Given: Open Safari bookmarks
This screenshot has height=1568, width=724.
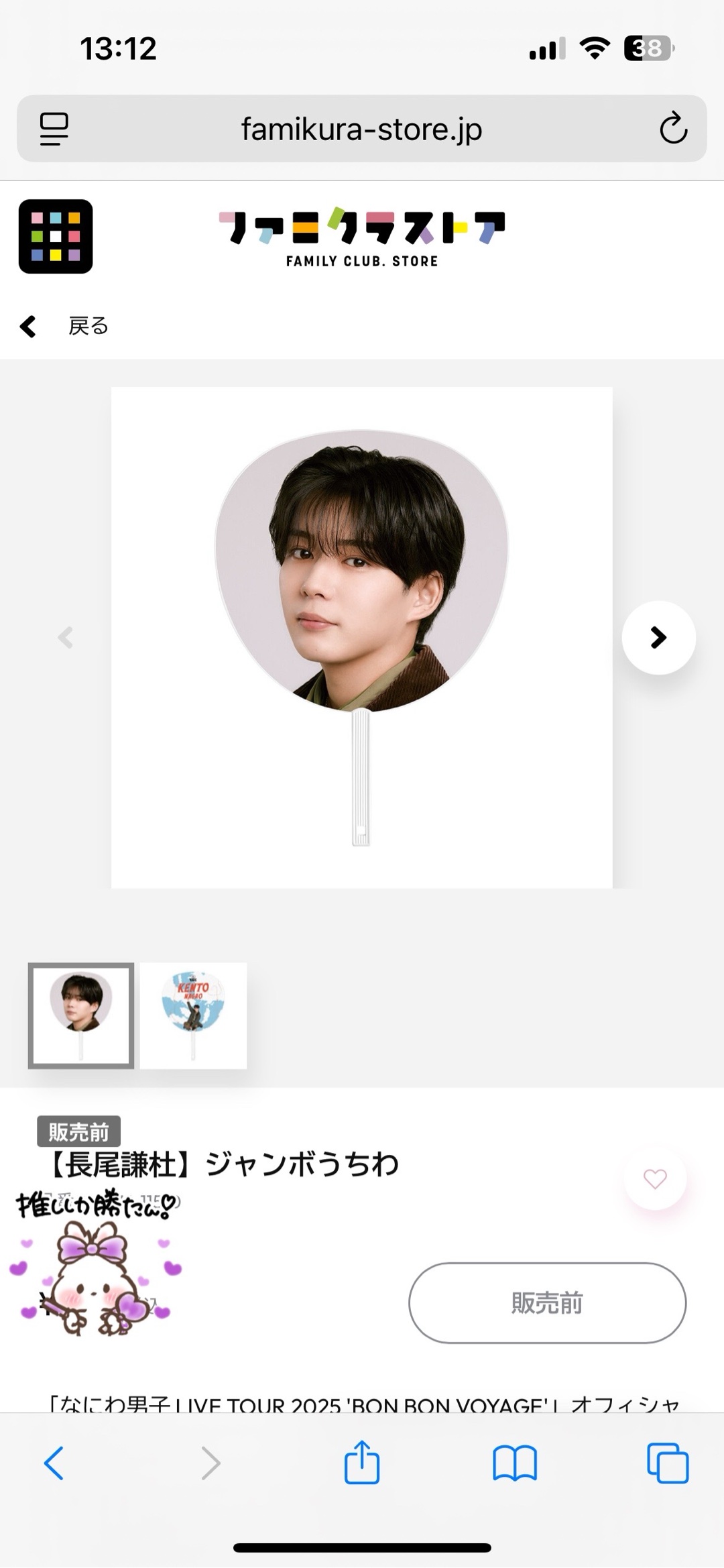Looking at the screenshot, I should 515,1462.
